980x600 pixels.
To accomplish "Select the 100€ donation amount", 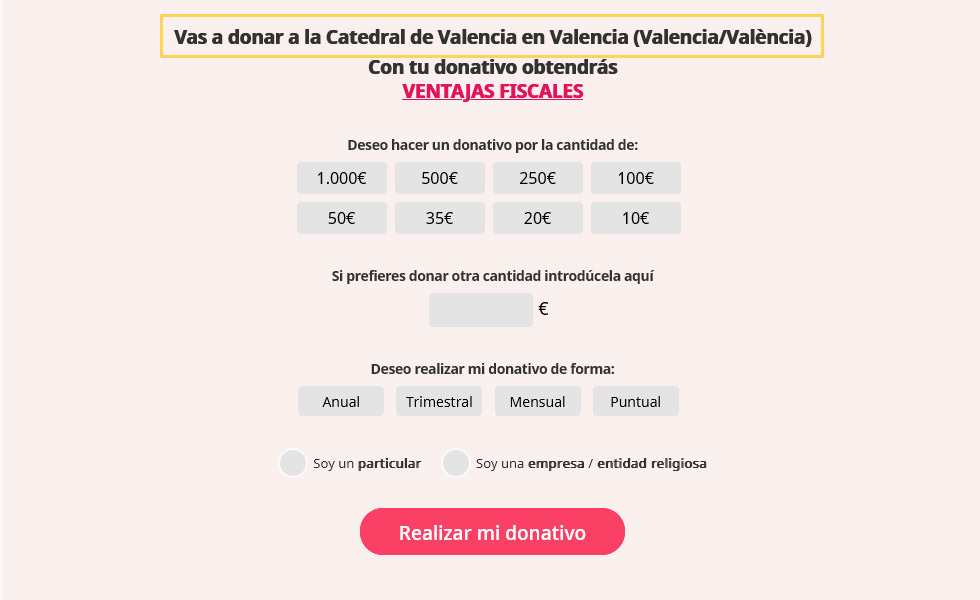I will 635,178.
